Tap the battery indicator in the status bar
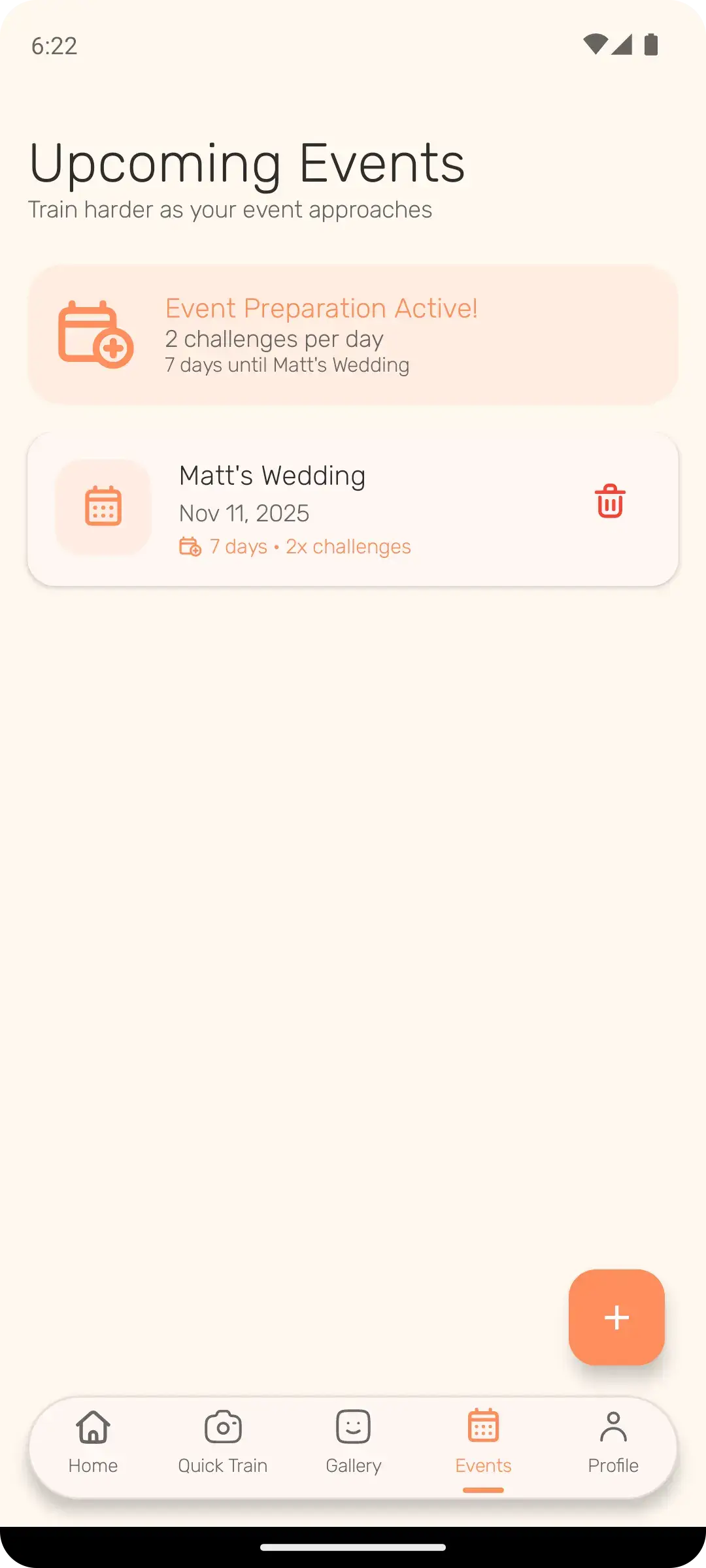 click(x=652, y=43)
